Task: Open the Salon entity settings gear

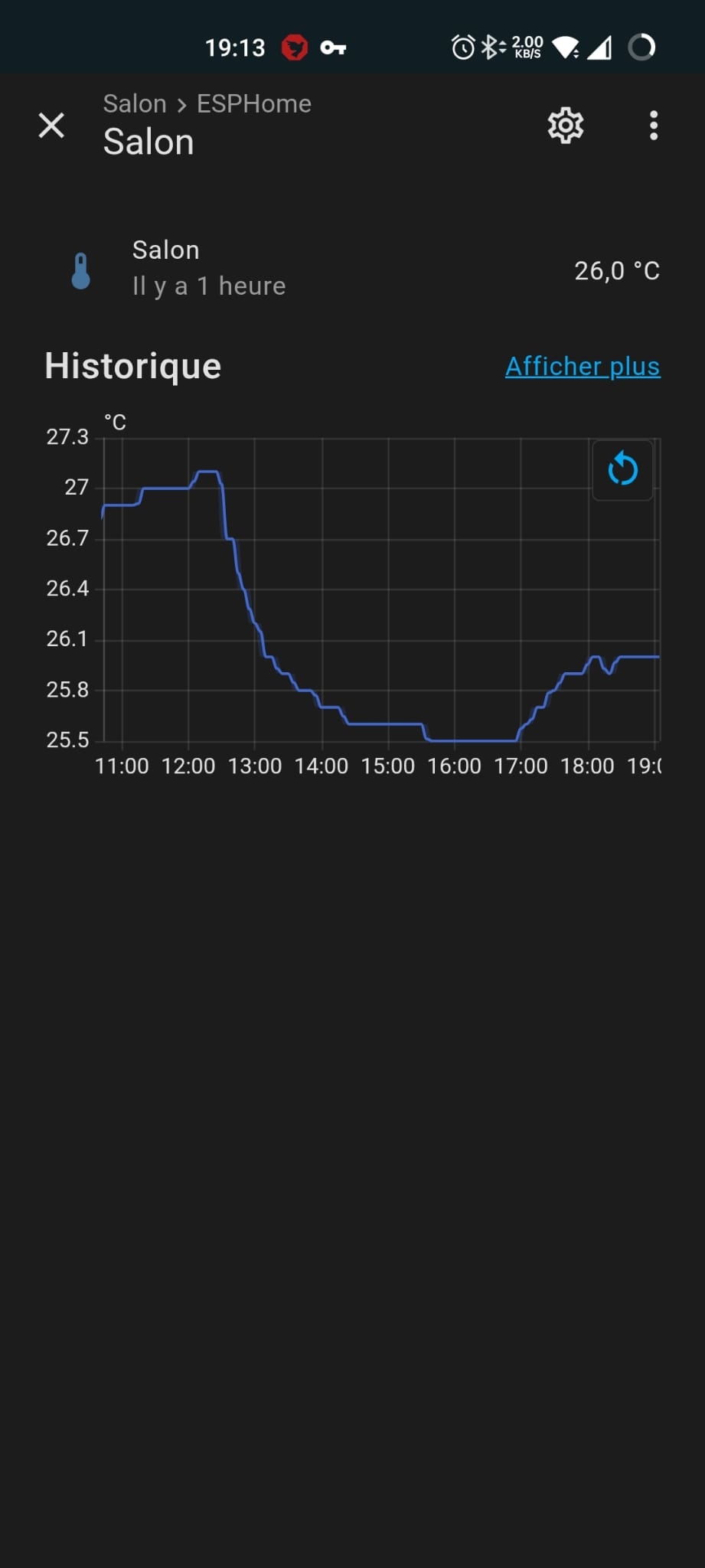Action: pos(566,126)
